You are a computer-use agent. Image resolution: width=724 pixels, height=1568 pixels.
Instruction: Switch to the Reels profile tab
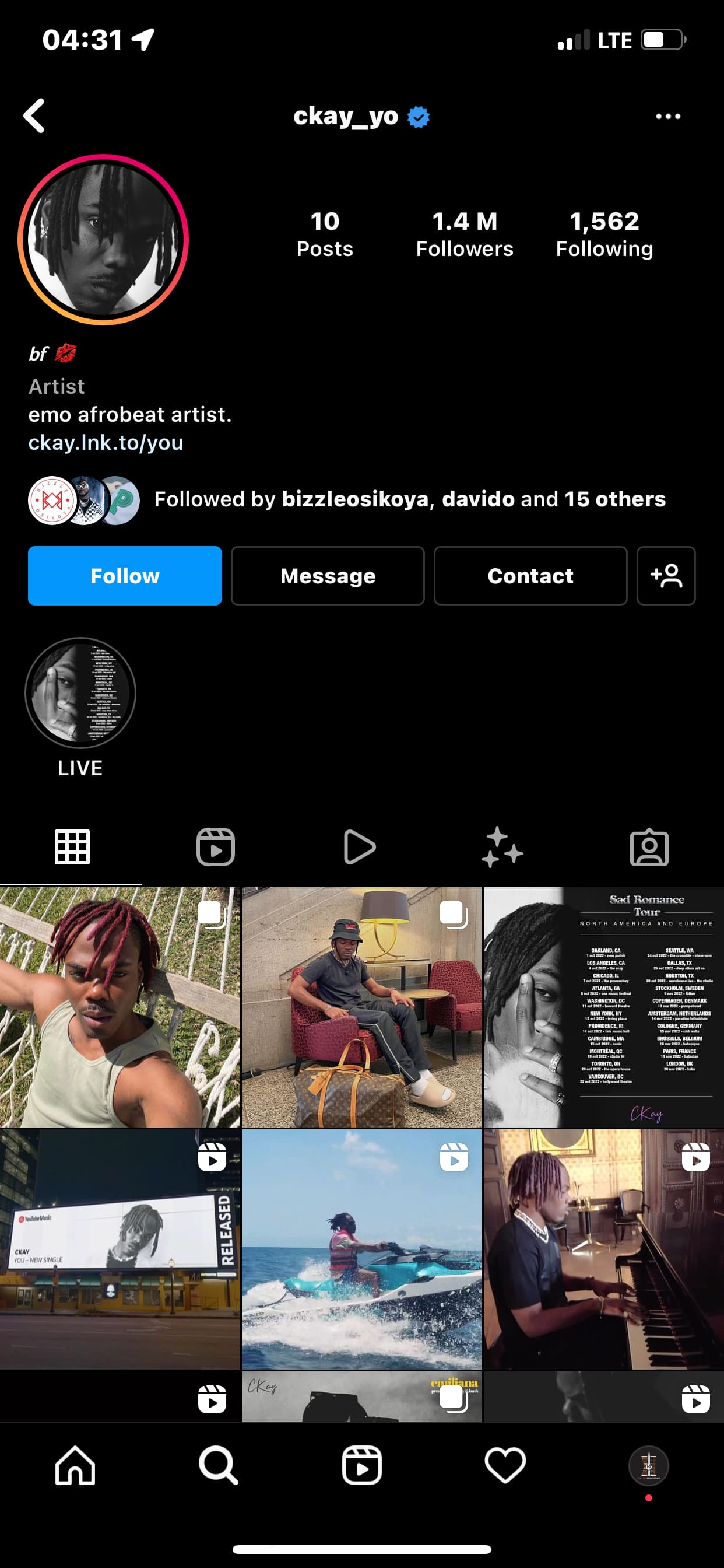(215, 846)
